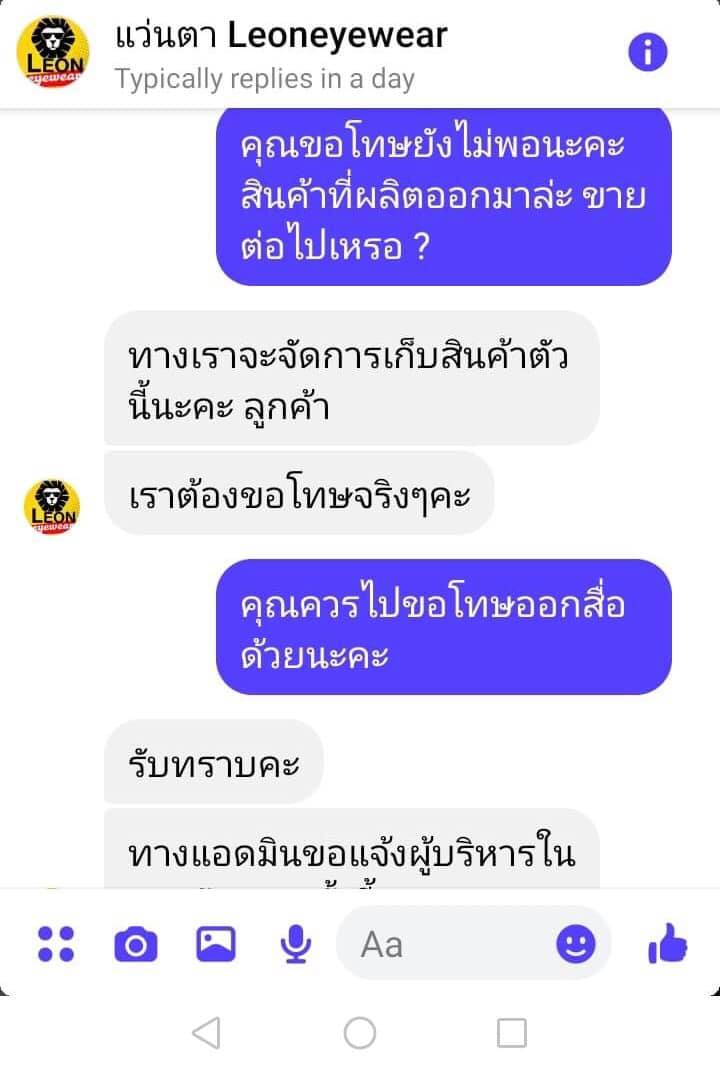This screenshot has height=1070, width=720.
Task: Open the emoji picker
Action: [575, 943]
